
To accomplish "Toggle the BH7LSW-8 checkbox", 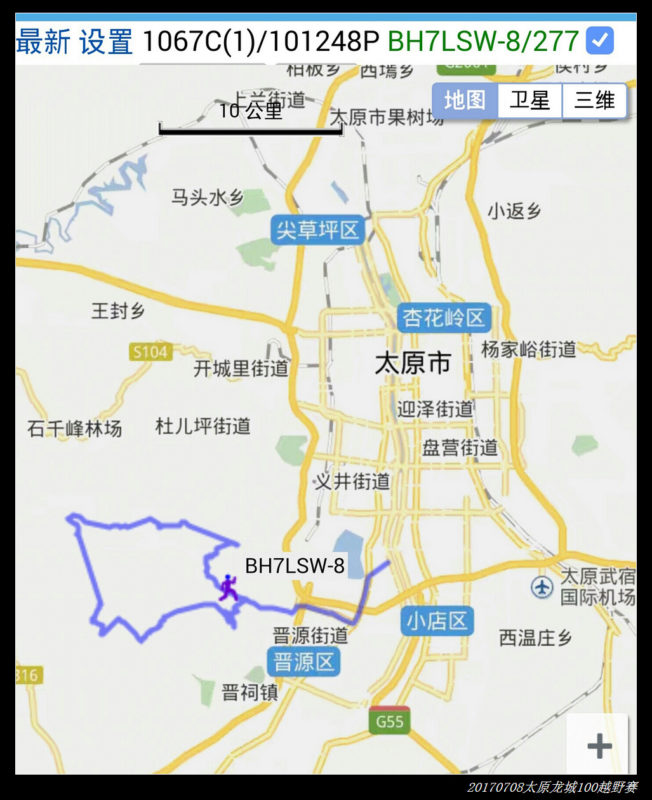I will tap(599, 41).
